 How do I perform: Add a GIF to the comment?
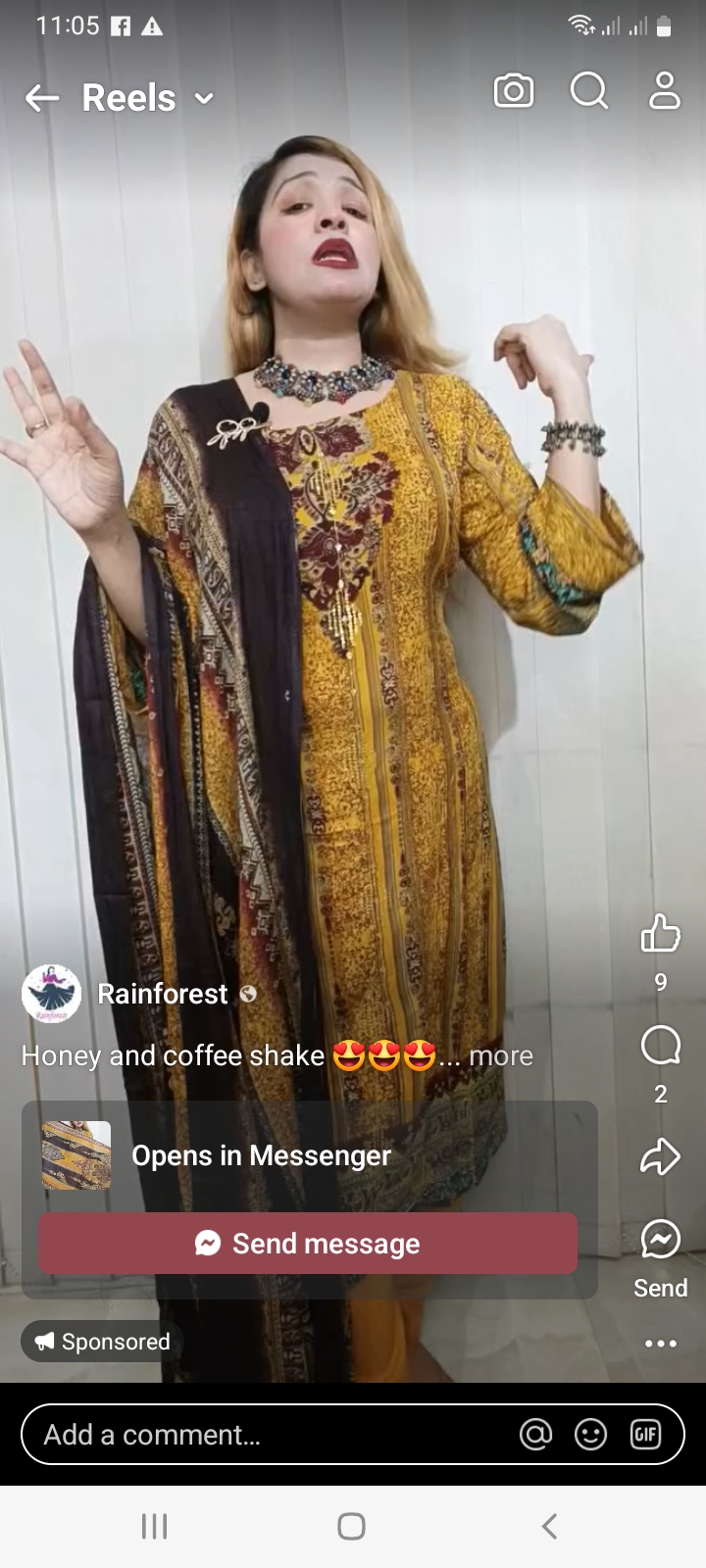tap(645, 1435)
